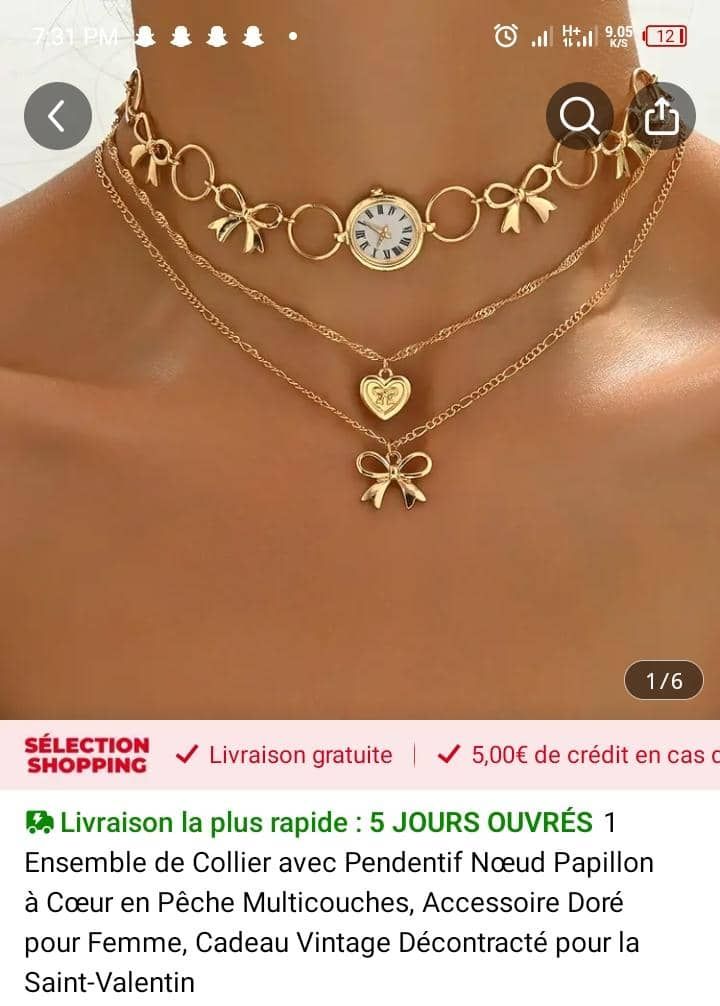Open search with the magnifier icon
This screenshot has width=720, height=1006.
(x=579, y=116)
